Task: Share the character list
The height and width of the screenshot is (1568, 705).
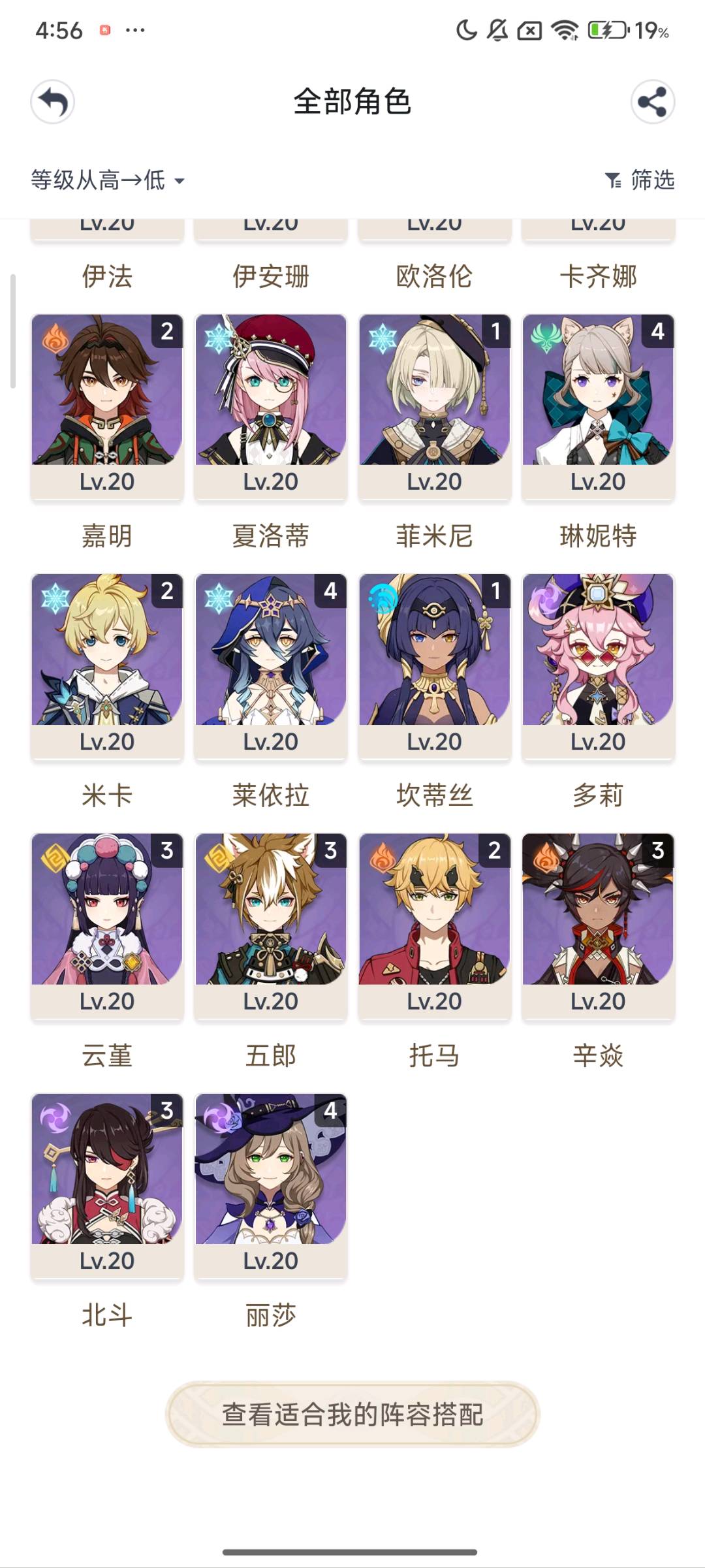Action: tap(652, 102)
